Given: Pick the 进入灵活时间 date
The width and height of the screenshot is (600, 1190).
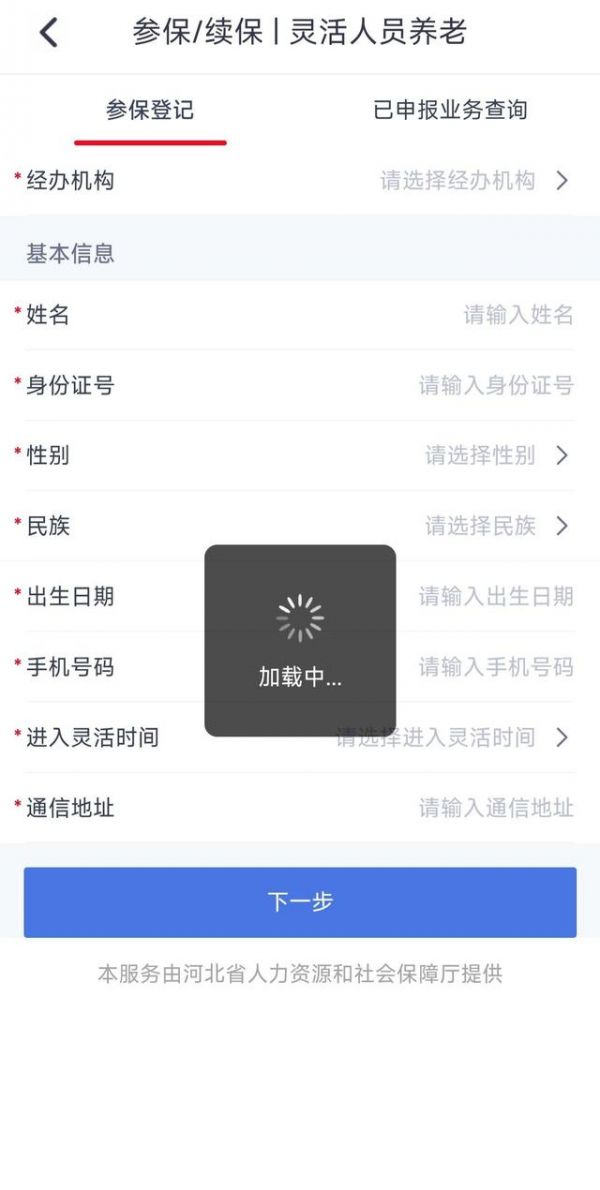Looking at the screenshot, I should click(x=450, y=737).
